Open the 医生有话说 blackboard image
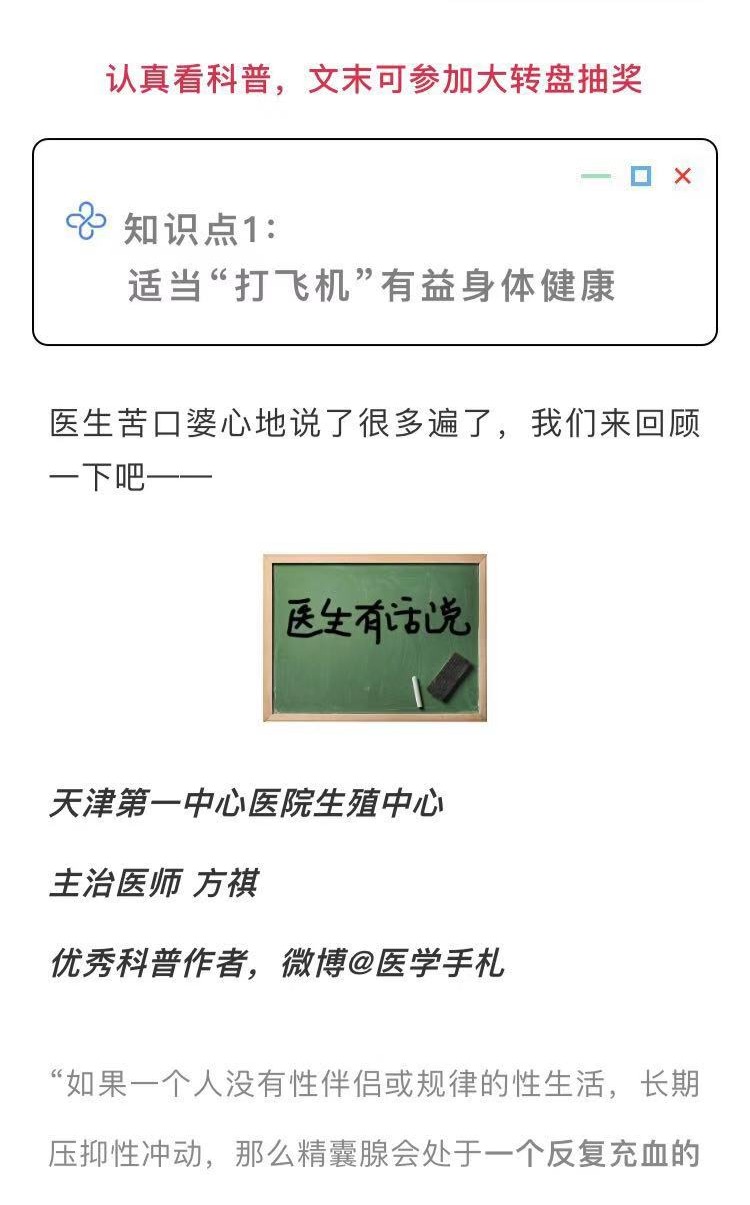The width and height of the screenshot is (750, 1205). (x=375, y=638)
